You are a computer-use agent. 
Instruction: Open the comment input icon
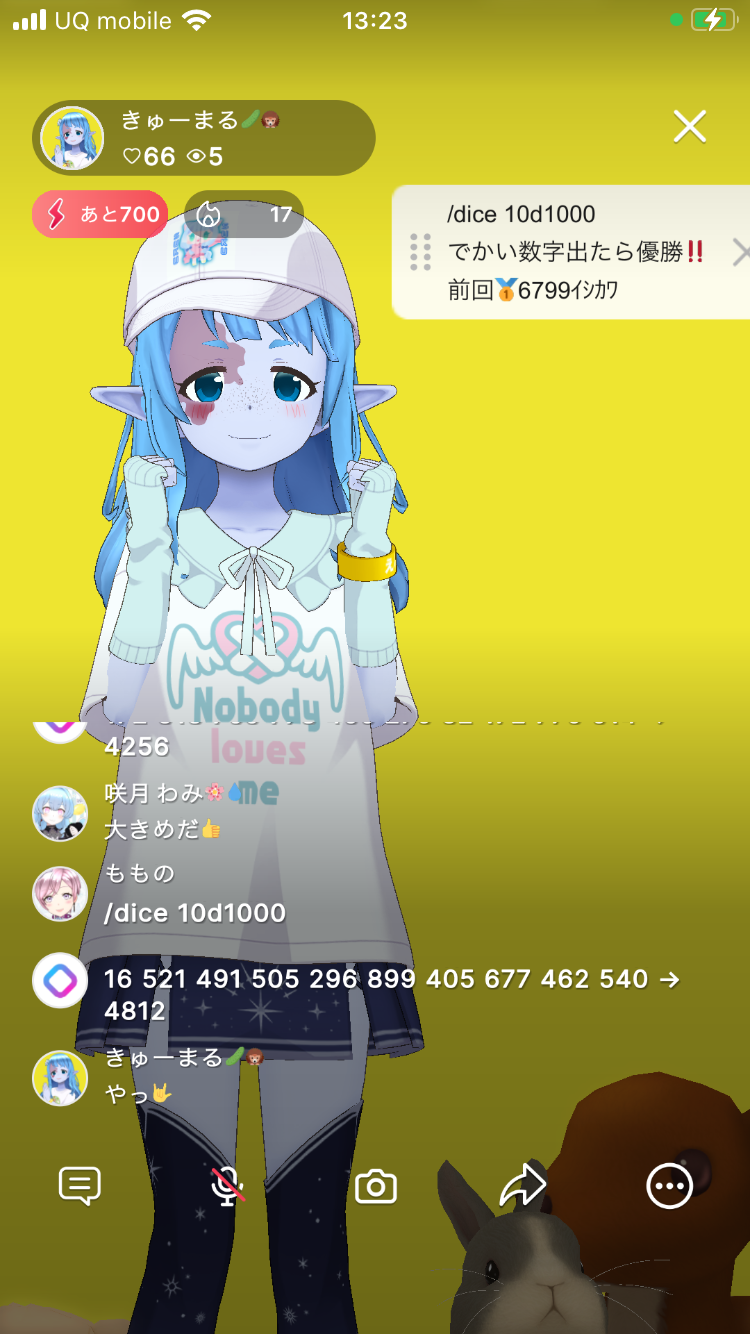[80, 1187]
